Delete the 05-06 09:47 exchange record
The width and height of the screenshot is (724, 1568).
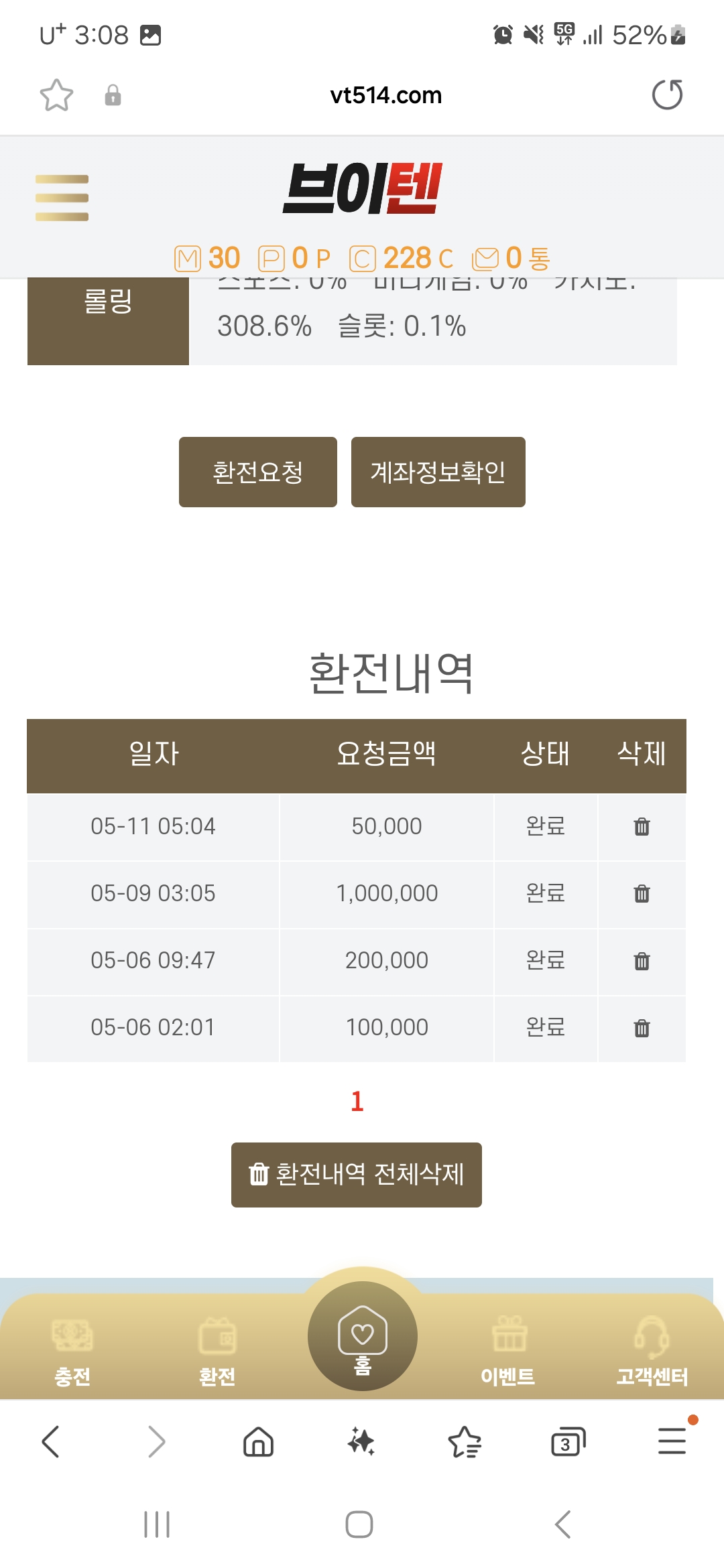(x=642, y=961)
